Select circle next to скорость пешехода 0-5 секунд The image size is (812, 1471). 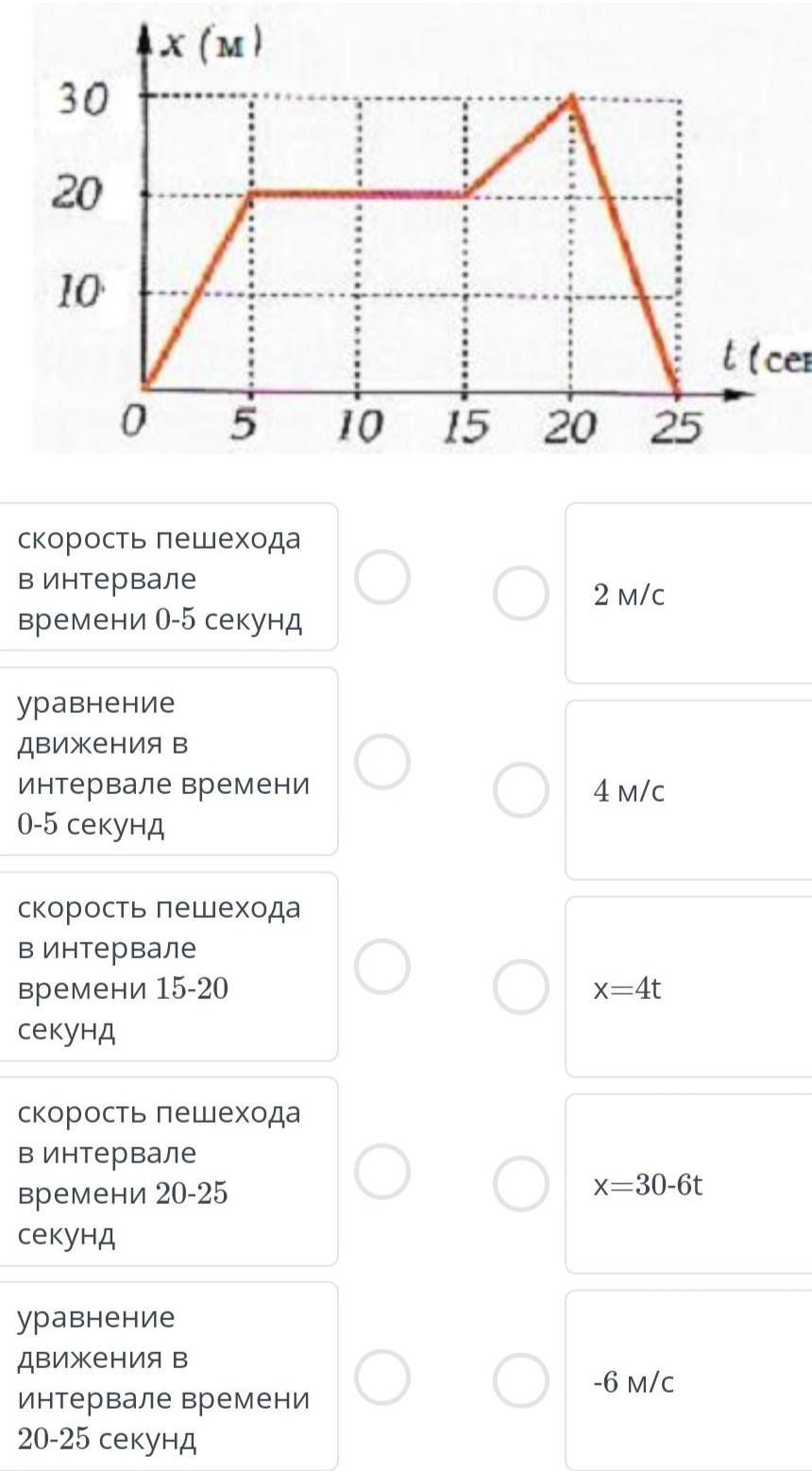click(382, 577)
